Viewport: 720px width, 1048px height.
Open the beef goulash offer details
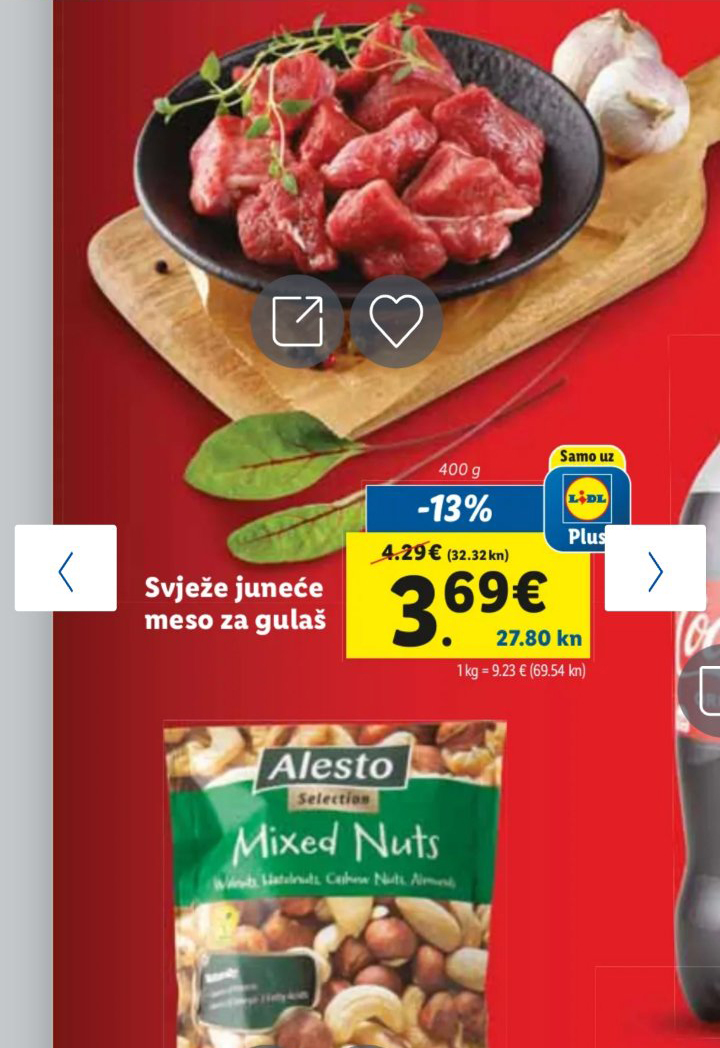point(297,321)
